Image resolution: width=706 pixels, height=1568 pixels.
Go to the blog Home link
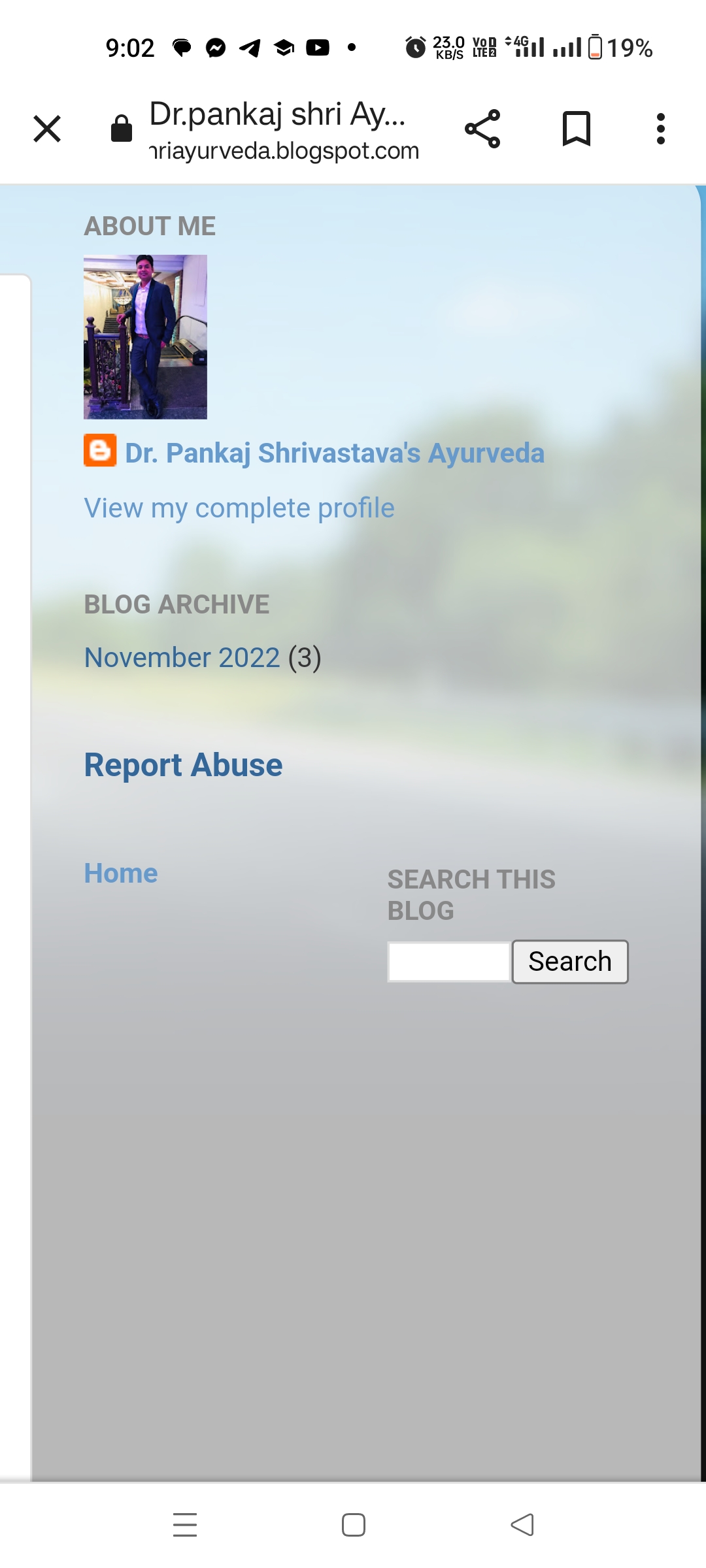tap(121, 873)
